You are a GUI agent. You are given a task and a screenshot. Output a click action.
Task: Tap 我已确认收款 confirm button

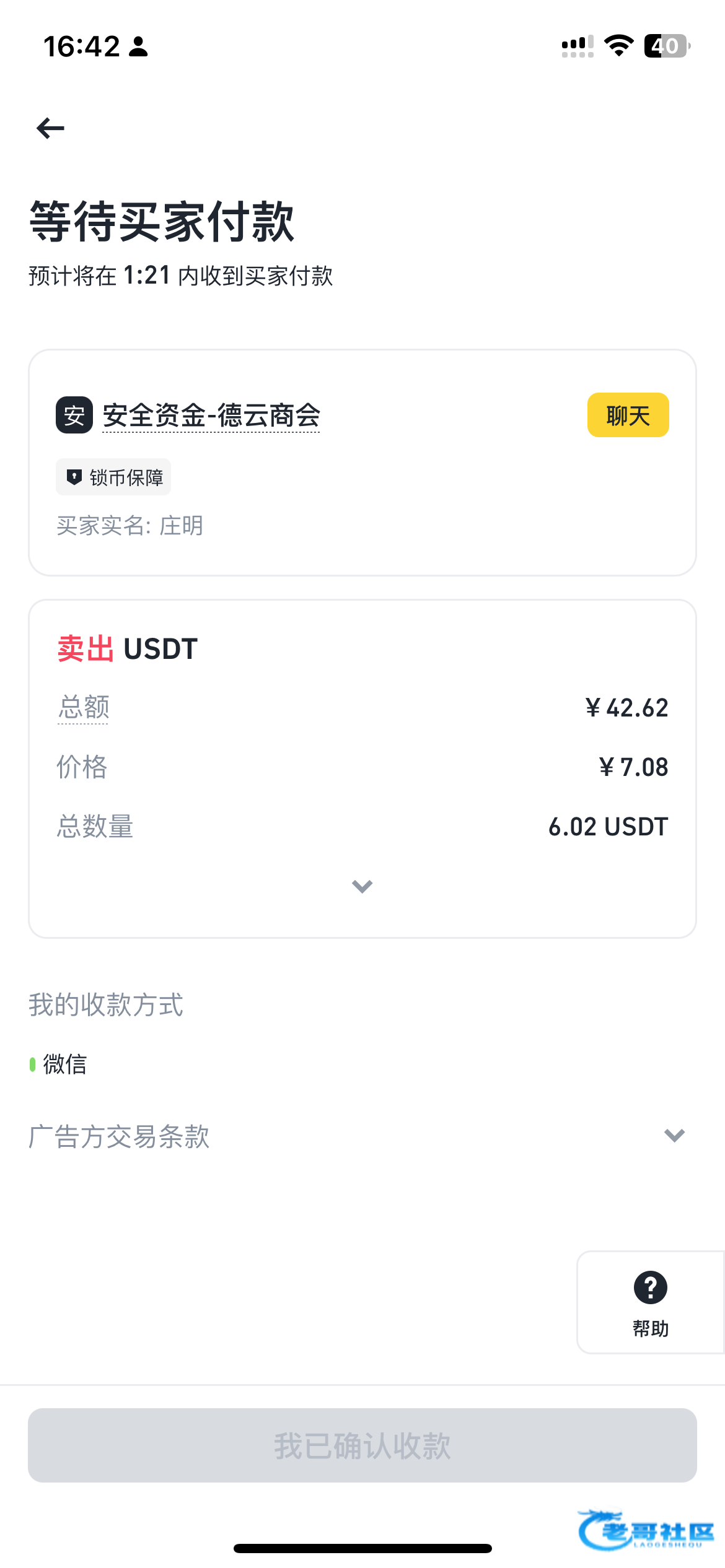pyautogui.click(x=362, y=1445)
